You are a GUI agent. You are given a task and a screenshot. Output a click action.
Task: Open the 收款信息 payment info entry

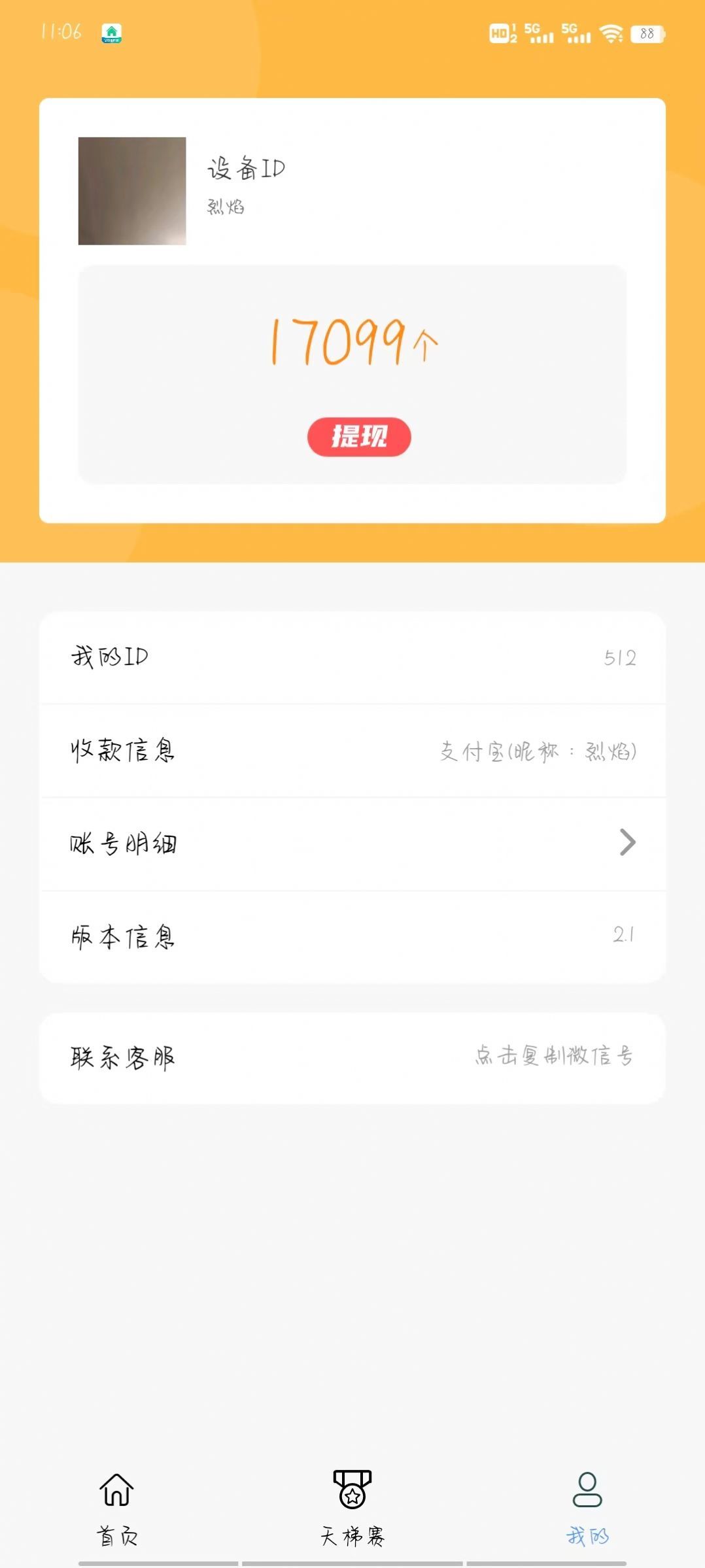point(352,749)
